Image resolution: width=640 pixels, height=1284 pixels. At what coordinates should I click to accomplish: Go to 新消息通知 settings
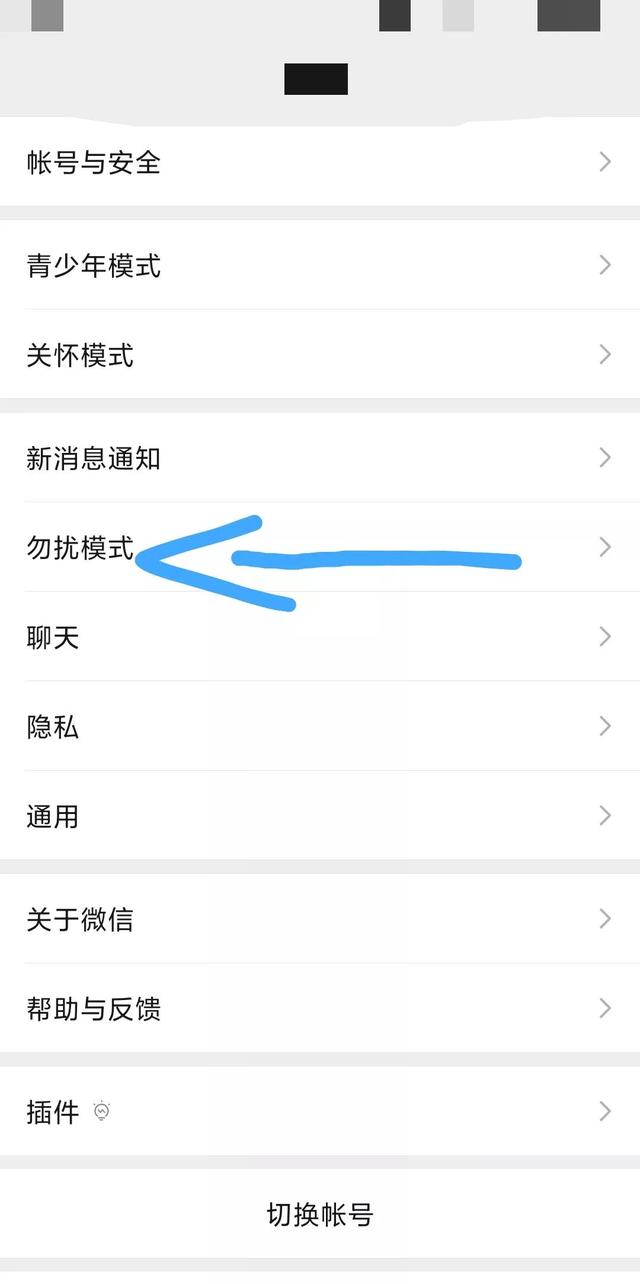click(x=320, y=458)
